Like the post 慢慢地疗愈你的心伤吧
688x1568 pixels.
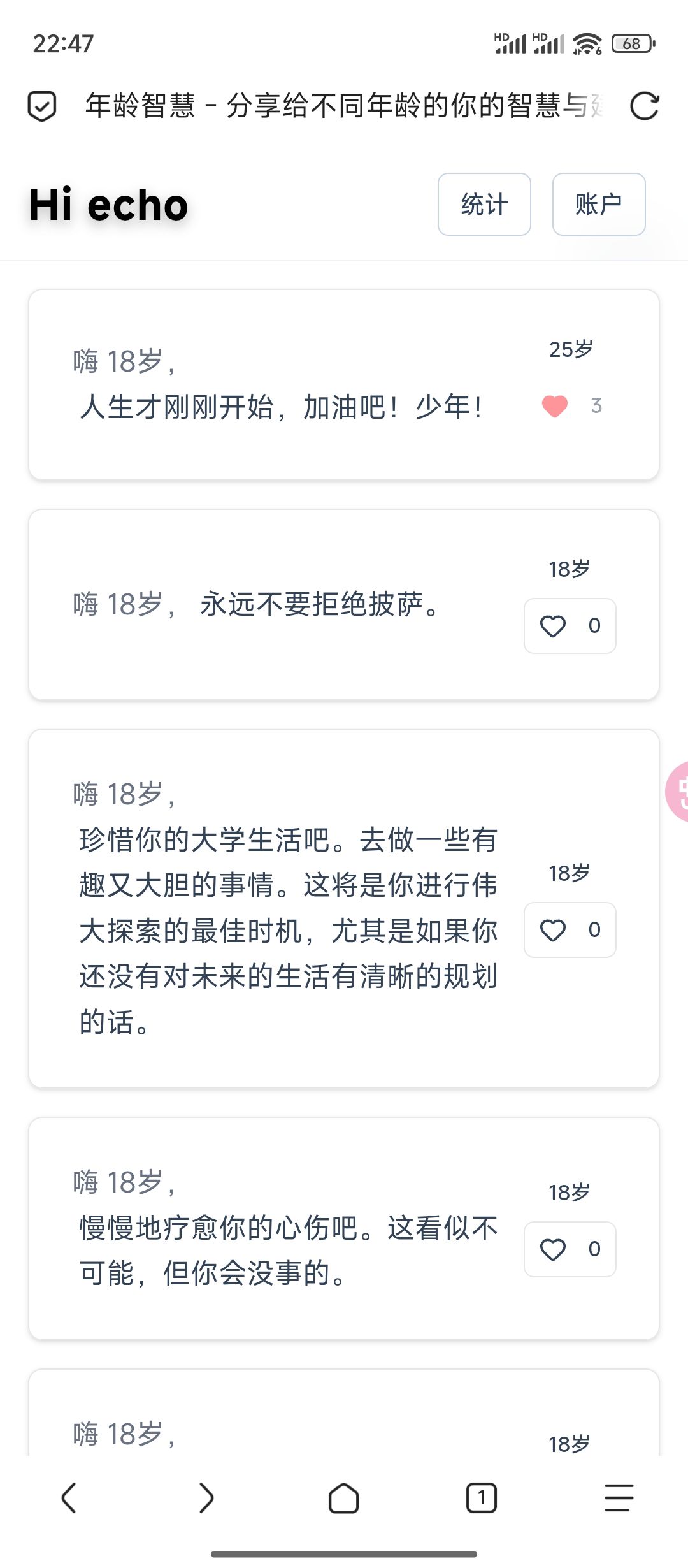[570, 1249]
